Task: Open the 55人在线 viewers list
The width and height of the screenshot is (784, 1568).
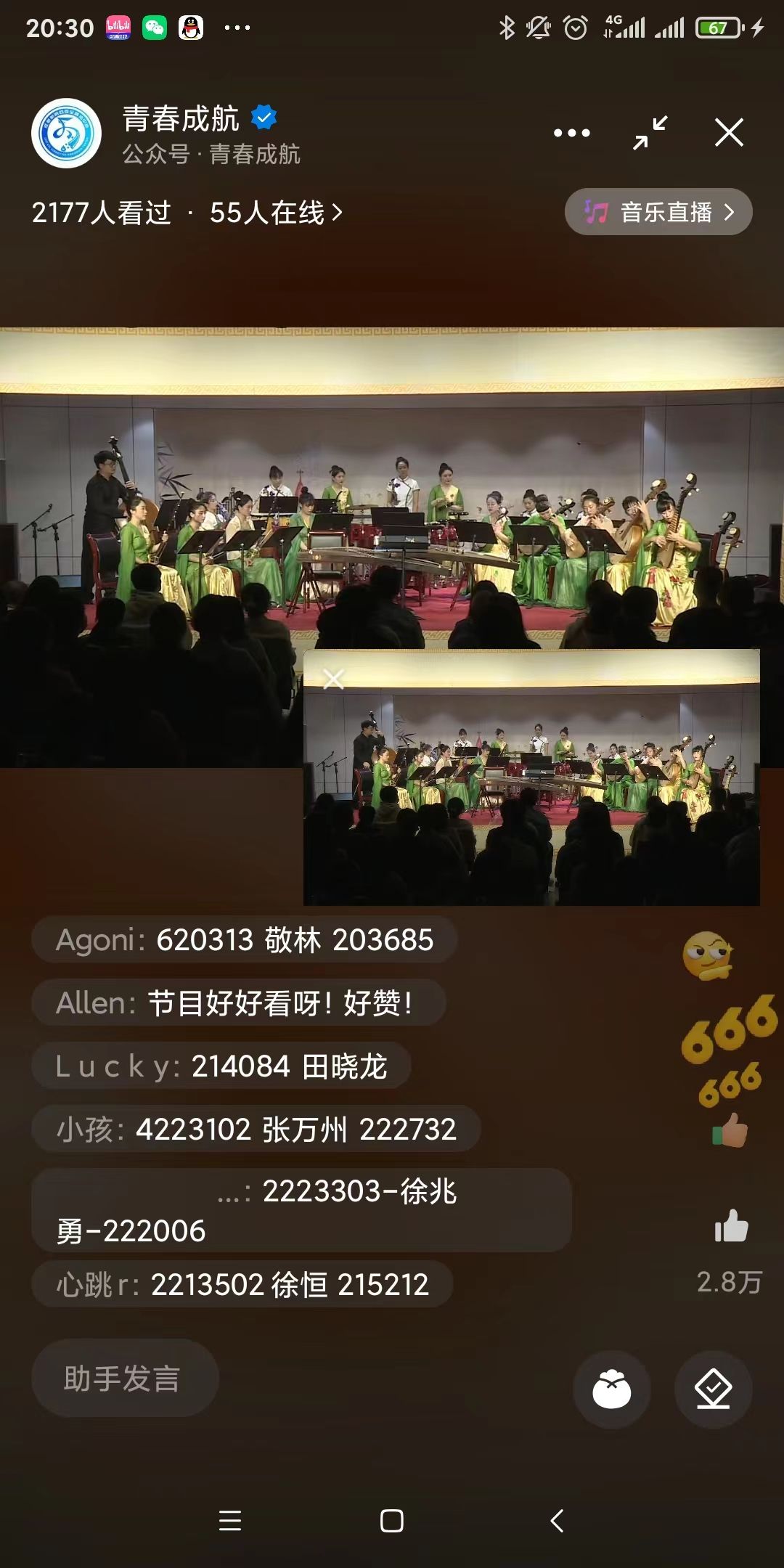Action: [x=275, y=213]
